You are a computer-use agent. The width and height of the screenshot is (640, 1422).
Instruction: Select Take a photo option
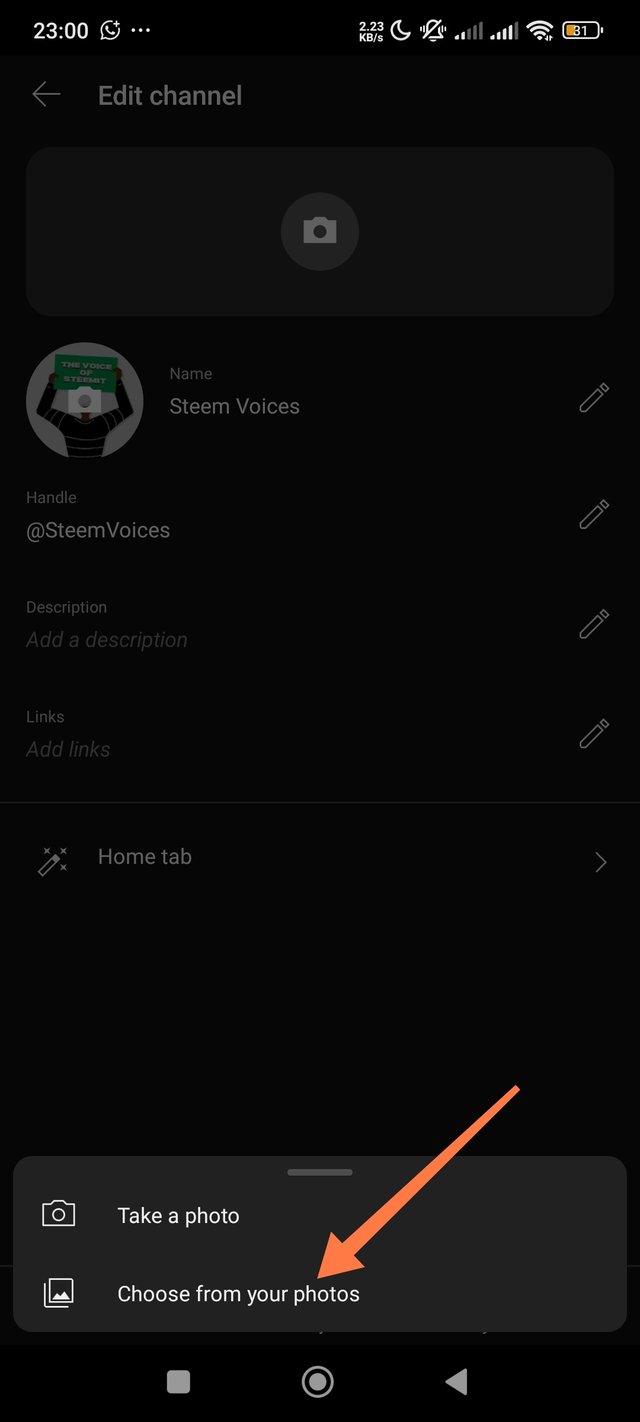[x=178, y=1216]
